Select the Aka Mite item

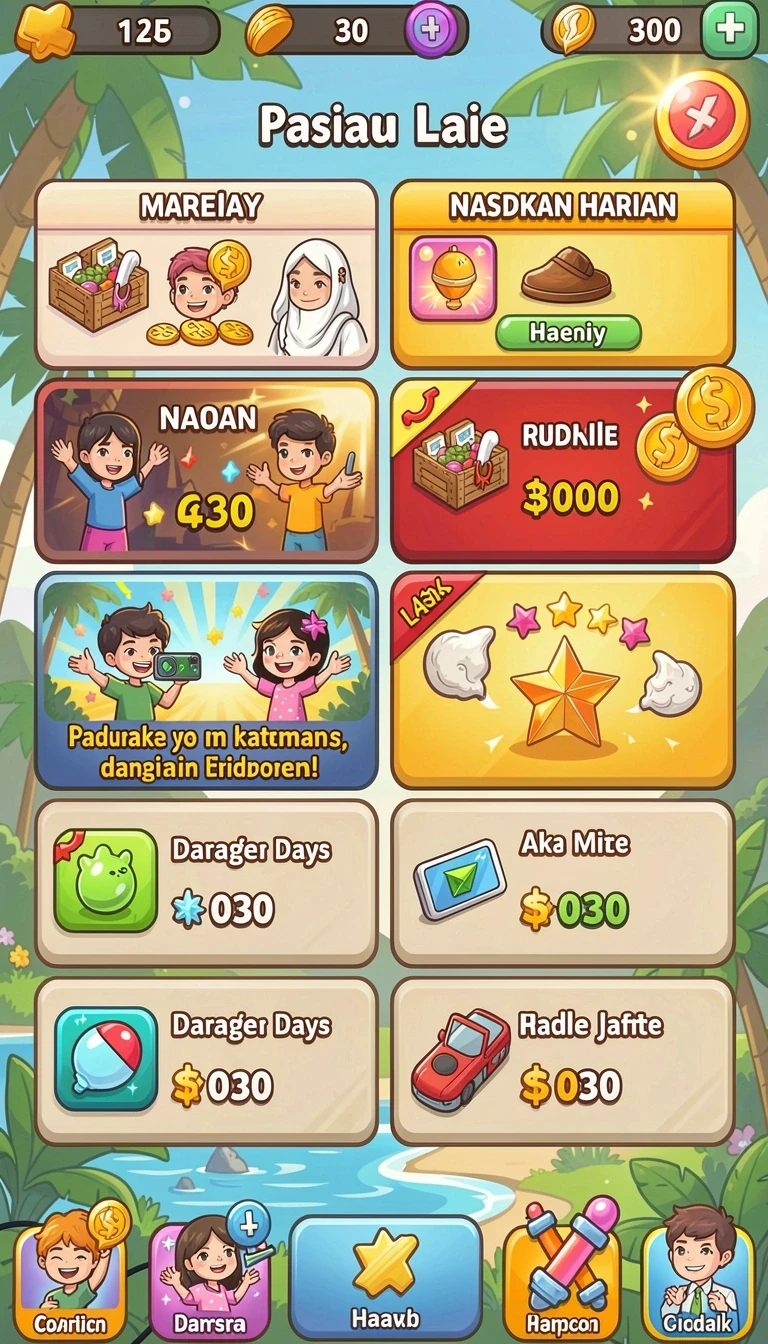pyautogui.click(x=563, y=883)
